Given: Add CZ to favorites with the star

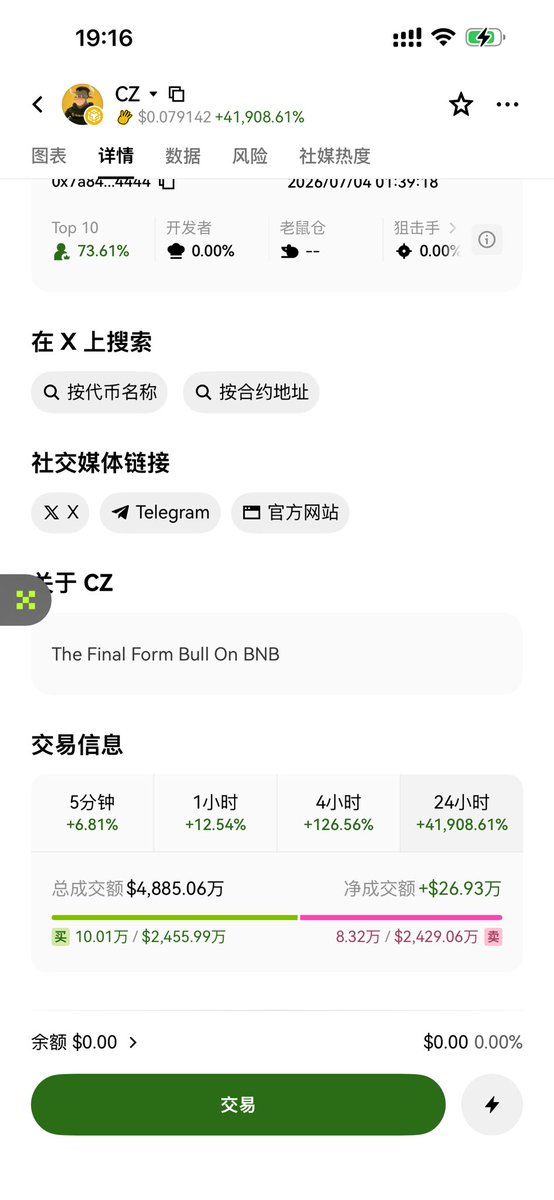Looking at the screenshot, I should tap(460, 104).
